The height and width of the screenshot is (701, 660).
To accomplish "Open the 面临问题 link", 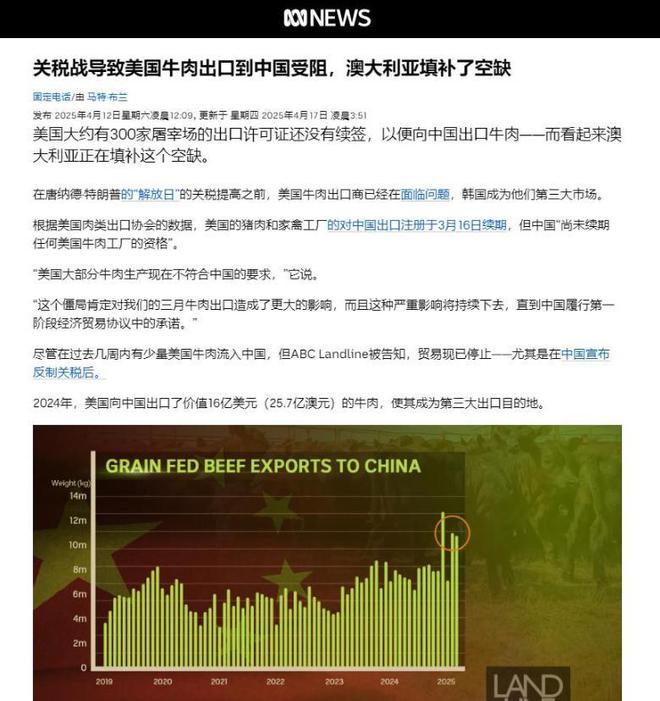I will pyautogui.click(x=427, y=194).
